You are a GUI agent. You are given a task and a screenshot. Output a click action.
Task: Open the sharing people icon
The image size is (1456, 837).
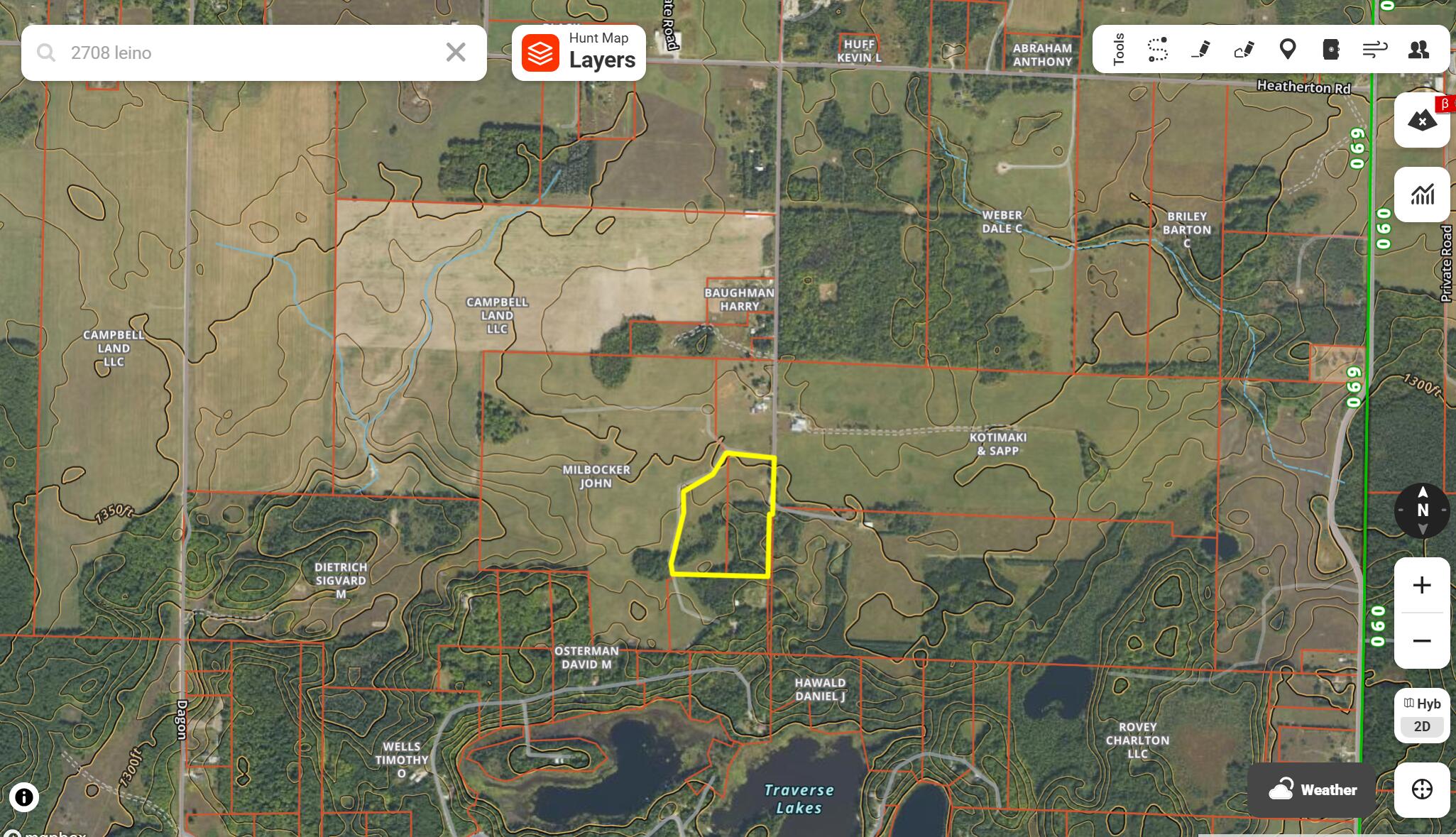click(1418, 50)
